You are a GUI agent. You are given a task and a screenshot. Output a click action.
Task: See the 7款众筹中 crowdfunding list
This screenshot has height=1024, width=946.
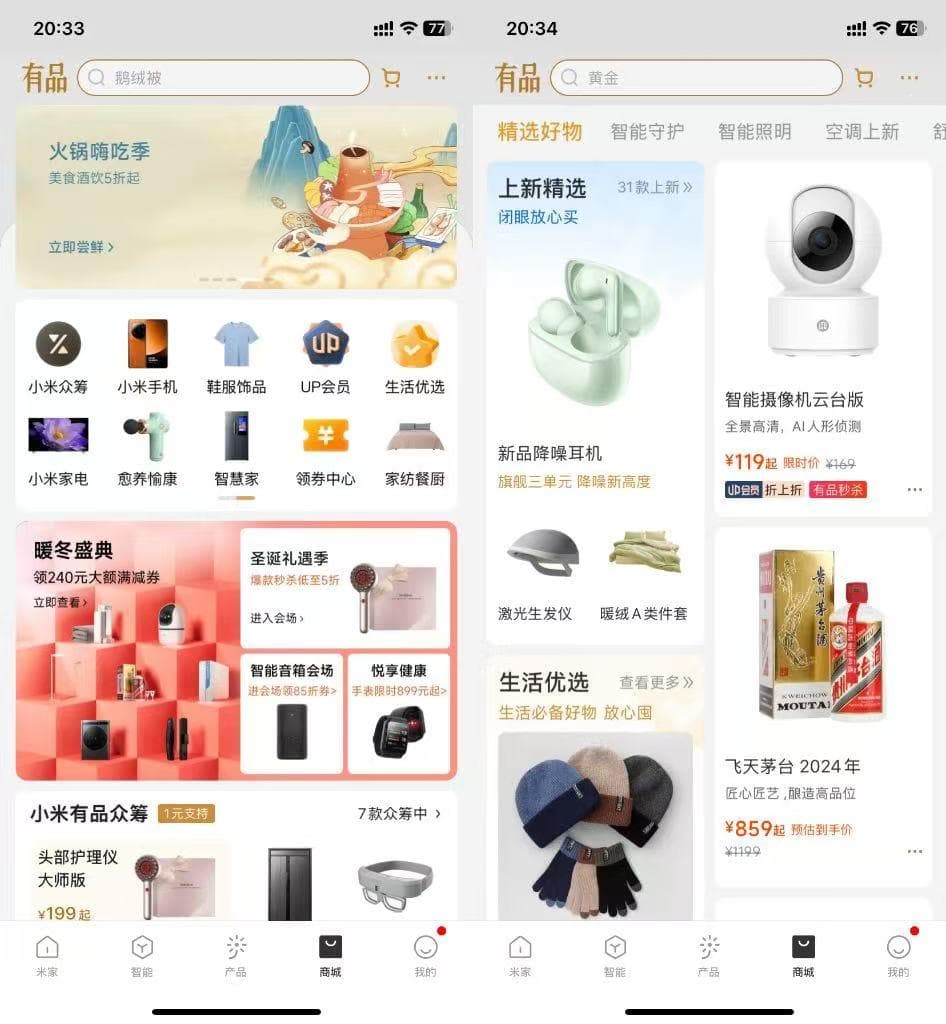tap(399, 814)
